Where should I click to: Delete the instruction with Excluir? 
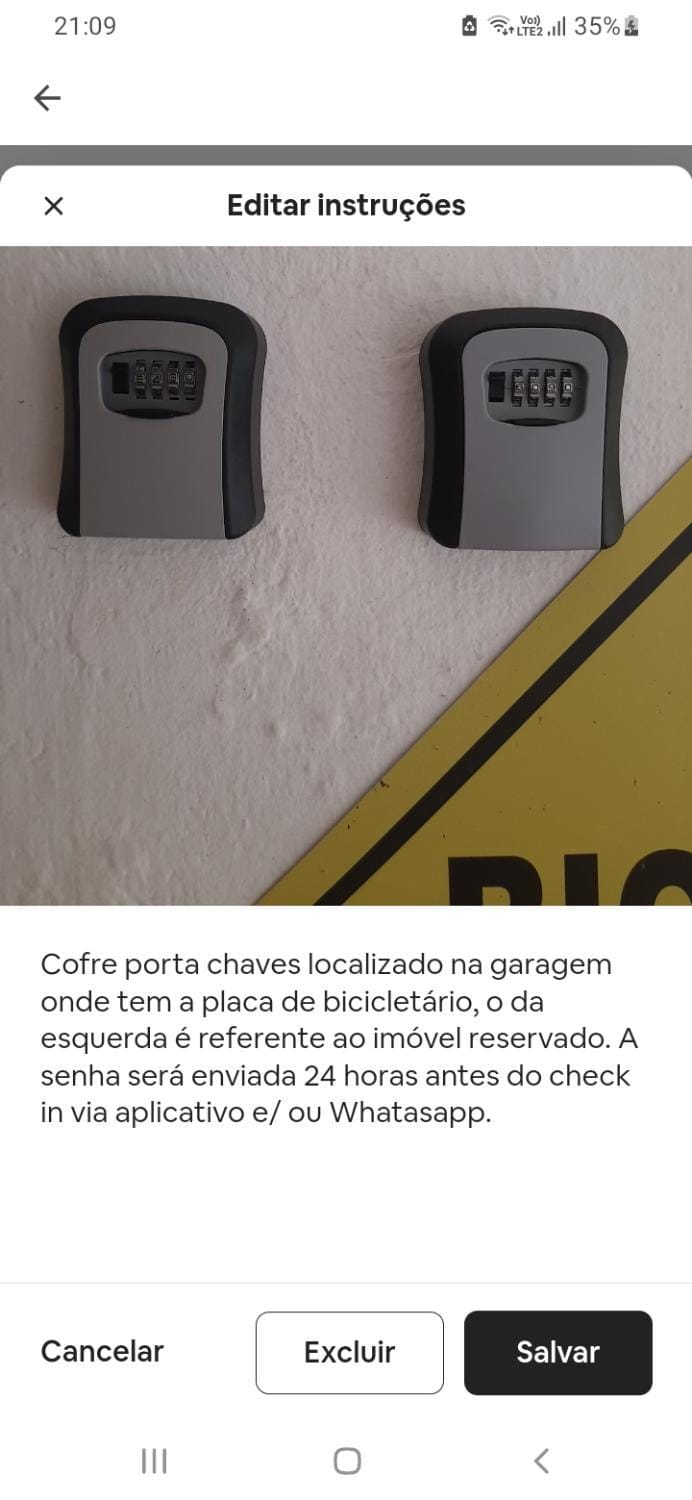coord(349,1353)
